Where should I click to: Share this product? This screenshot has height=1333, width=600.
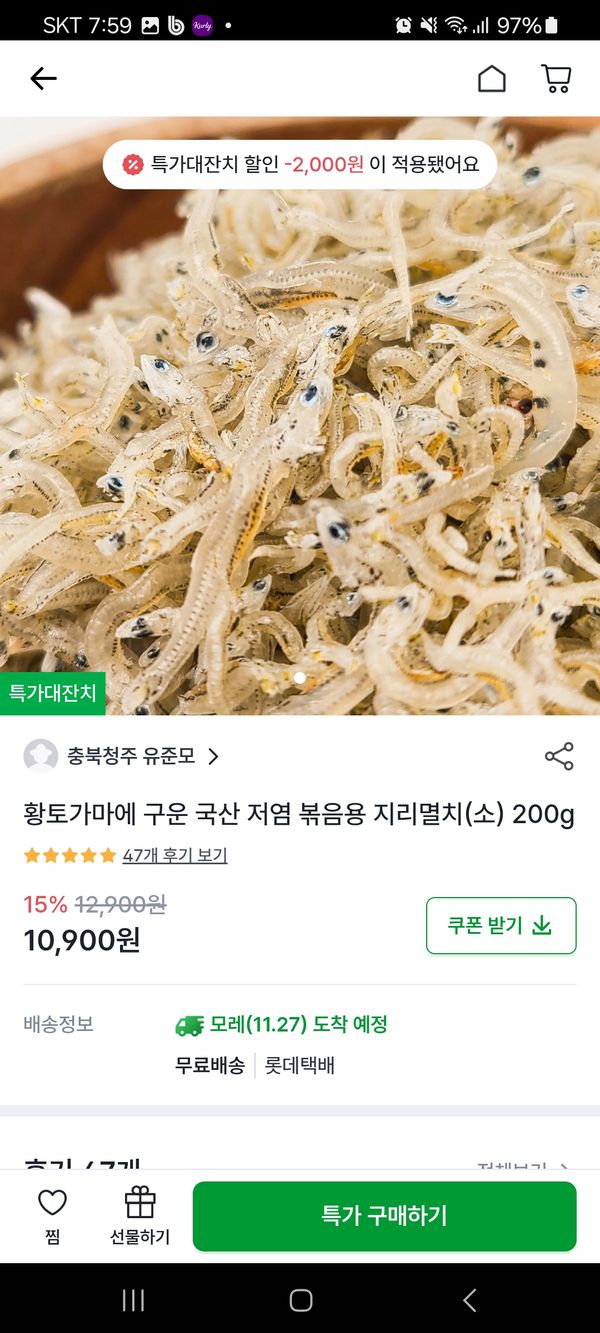[x=559, y=756]
